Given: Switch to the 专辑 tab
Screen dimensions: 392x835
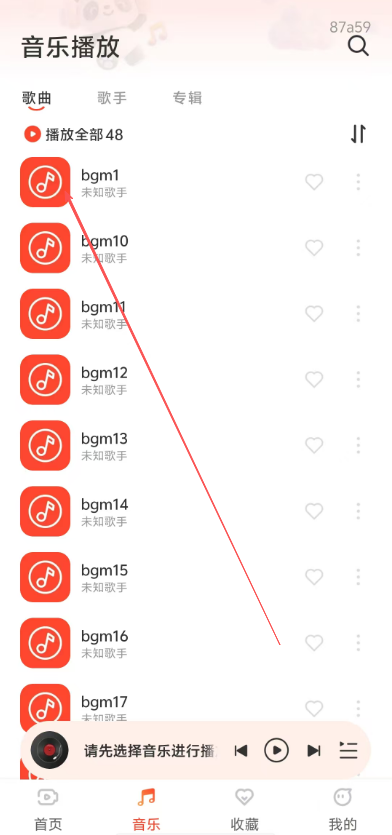Looking at the screenshot, I should [187, 98].
